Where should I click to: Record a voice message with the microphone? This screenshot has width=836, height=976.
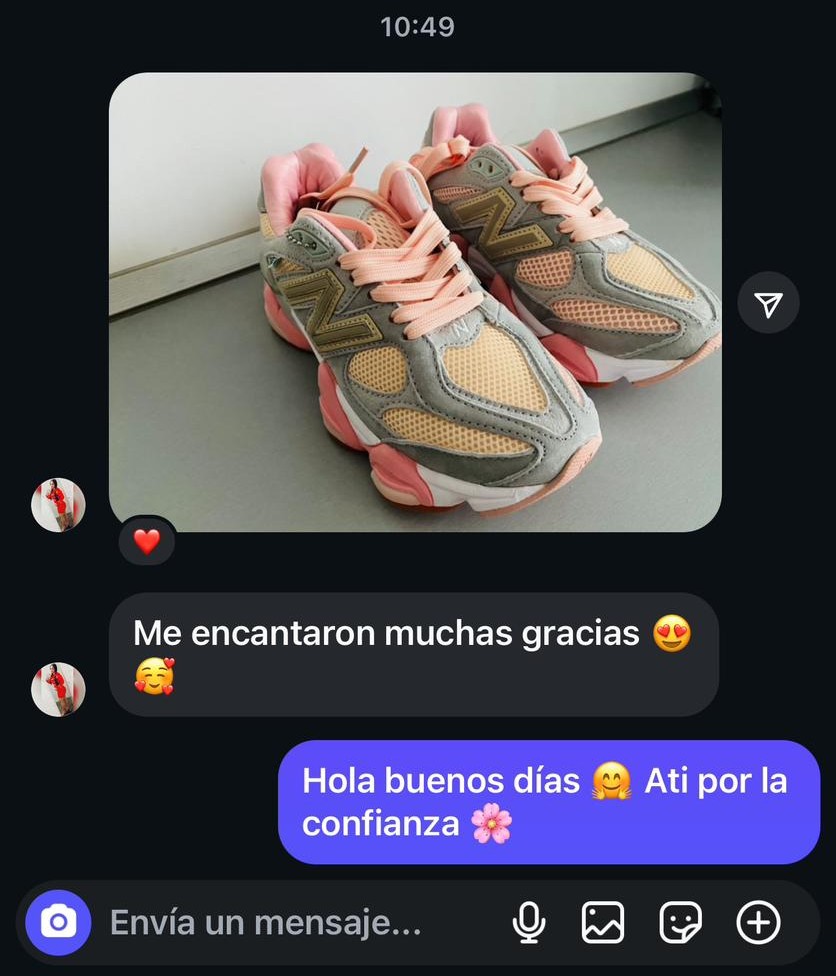[x=528, y=922]
